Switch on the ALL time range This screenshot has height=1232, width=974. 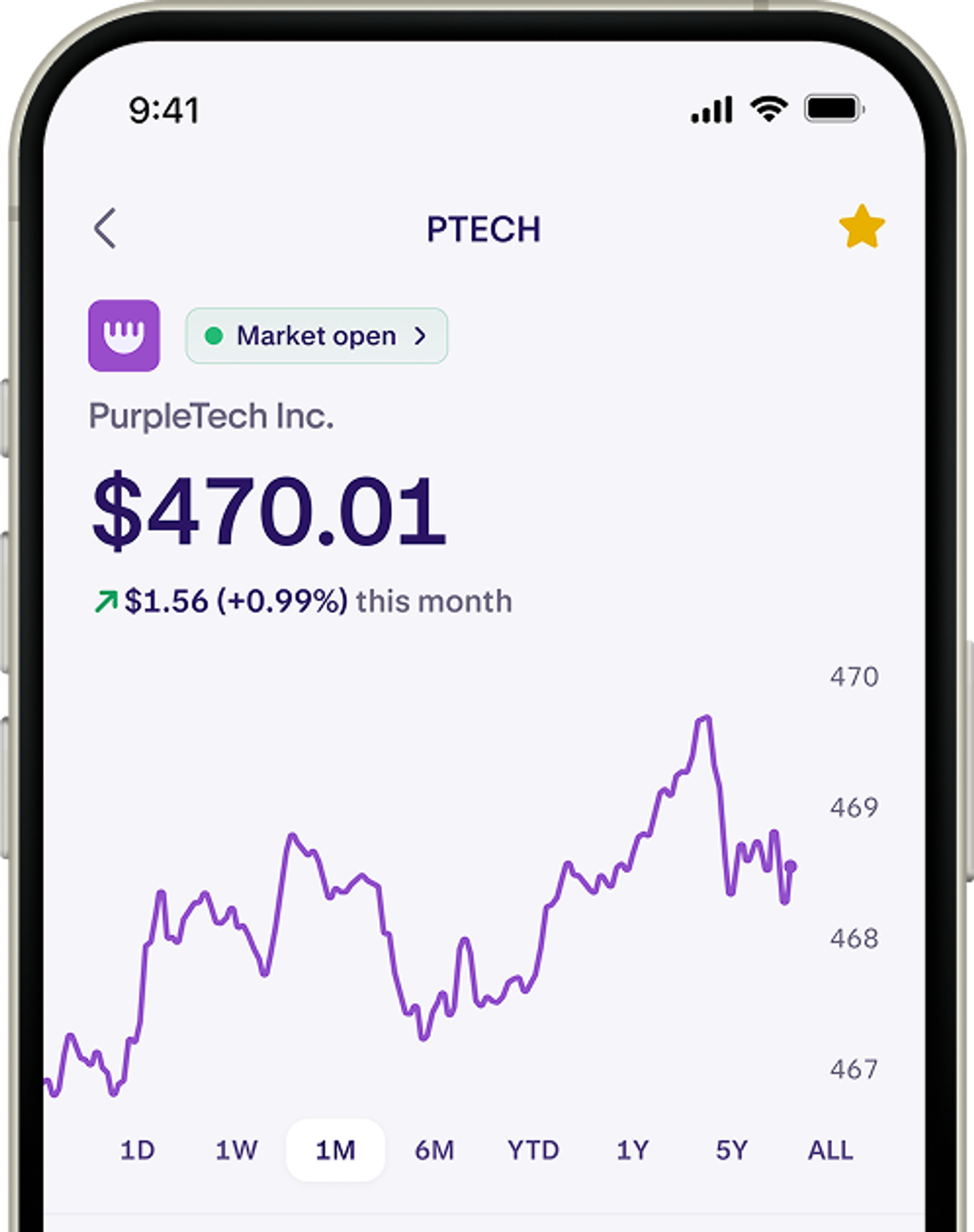(831, 1148)
